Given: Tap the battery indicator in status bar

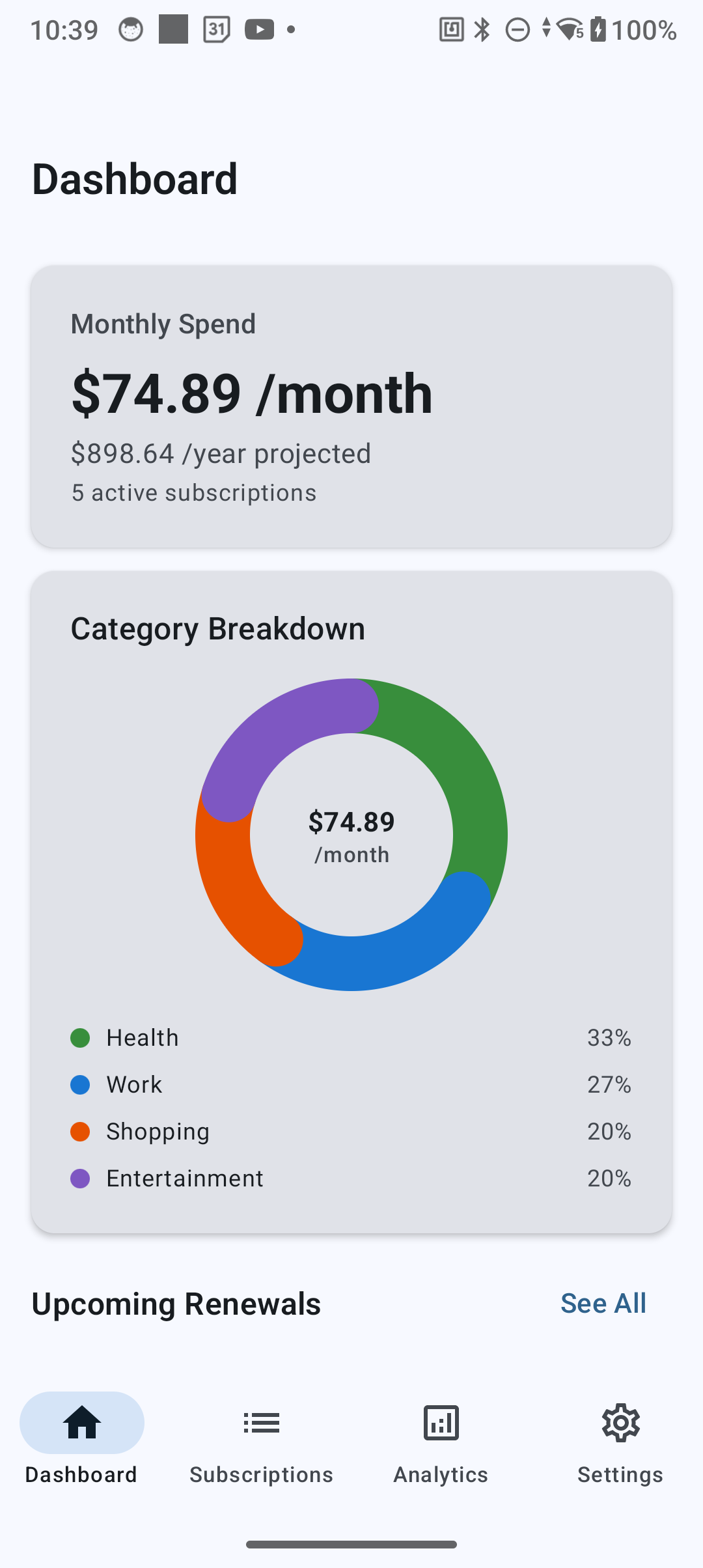Looking at the screenshot, I should pyautogui.click(x=599, y=29).
